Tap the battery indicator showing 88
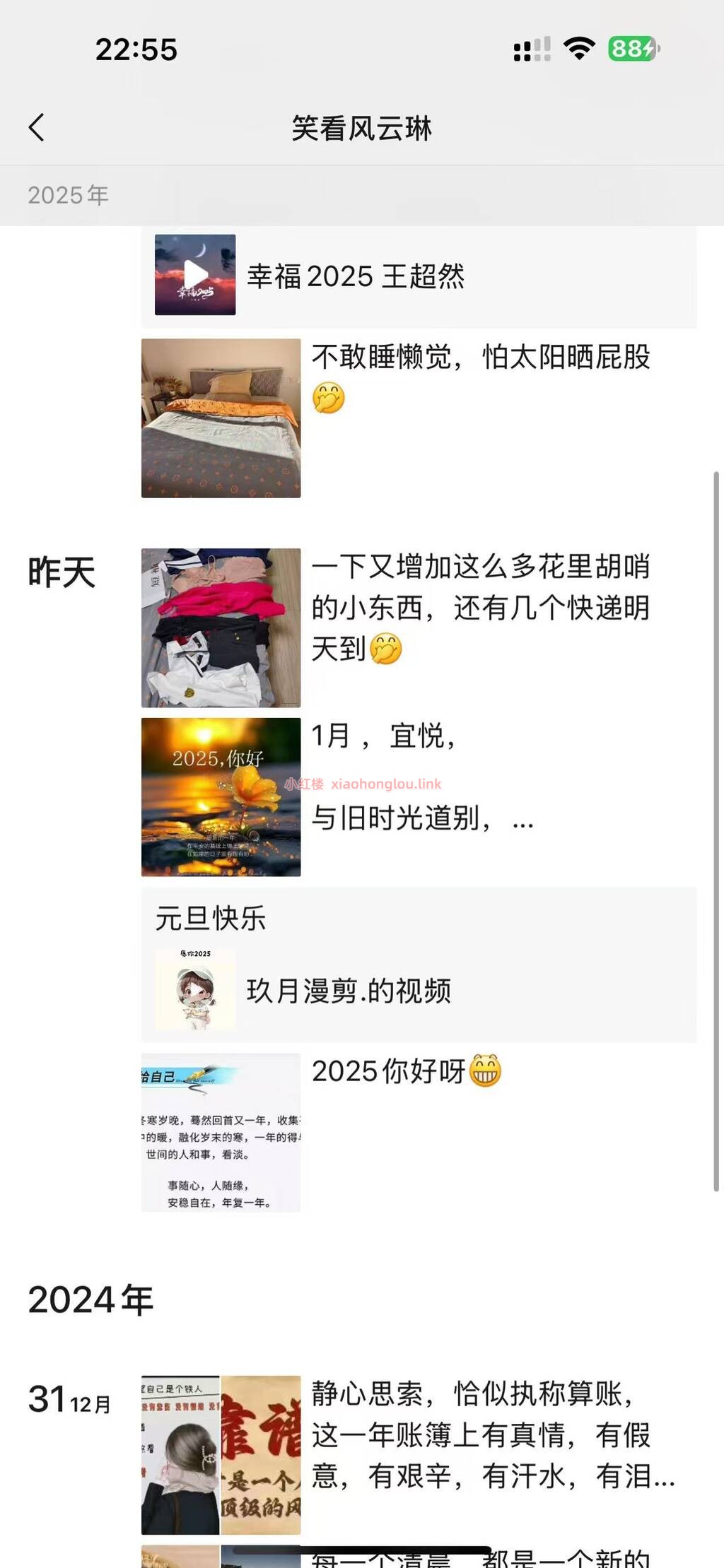This screenshot has height=1568, width=724. [x=629, y=48]
